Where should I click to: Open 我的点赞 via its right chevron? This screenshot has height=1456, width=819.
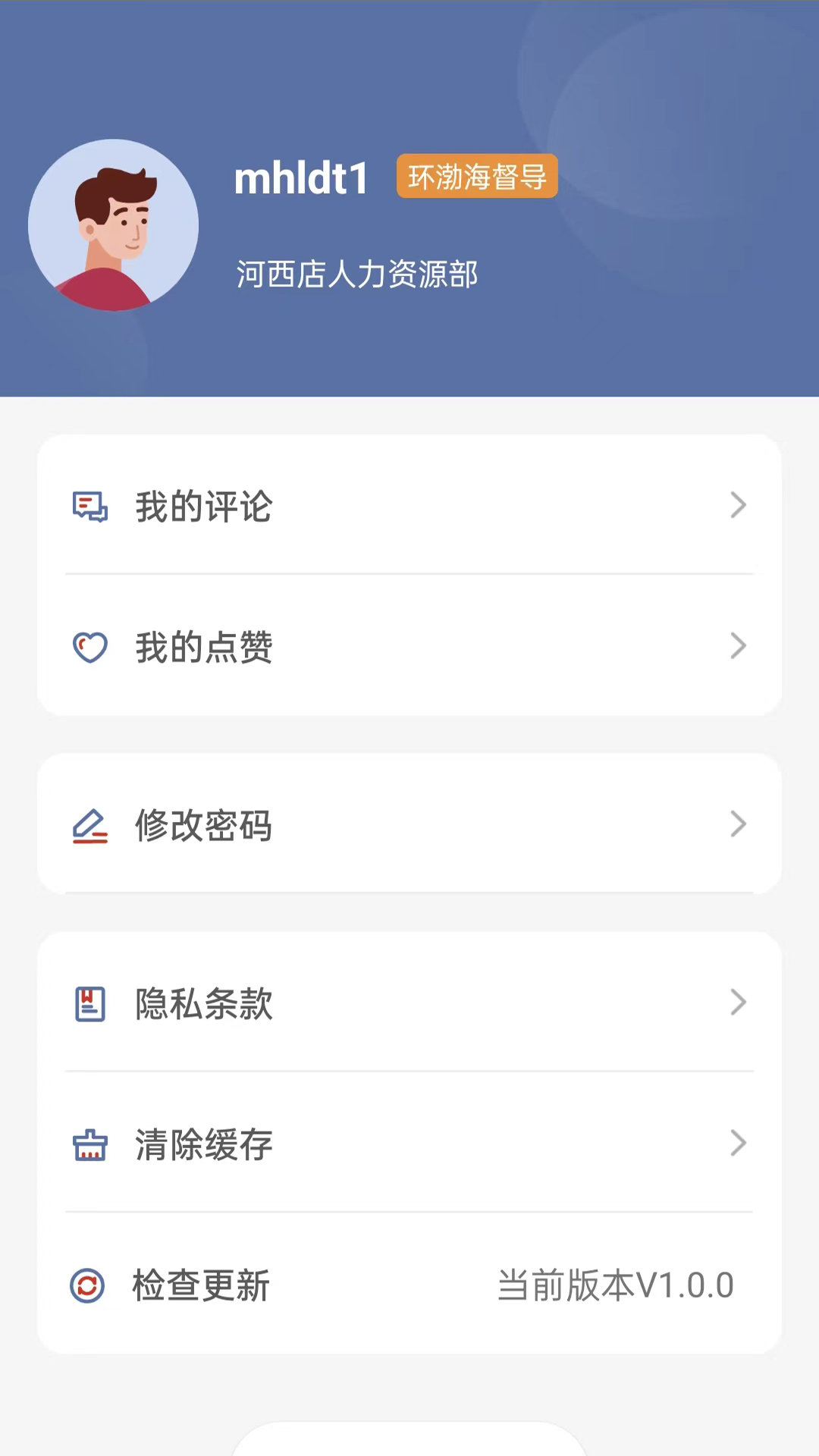738,646
